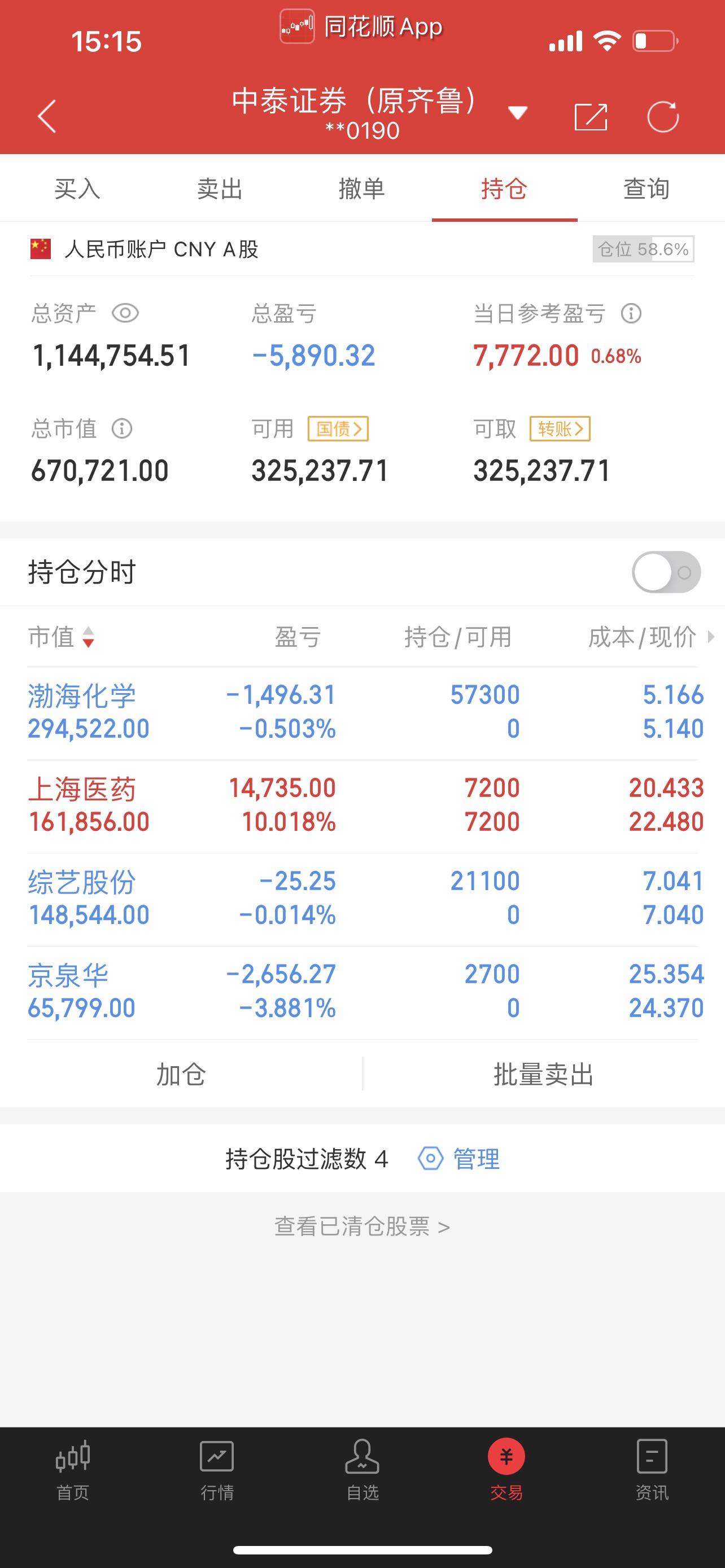Open the 查询 tab
The height and width of the screenshot is (1568, 725).
[x=647, y=189]
